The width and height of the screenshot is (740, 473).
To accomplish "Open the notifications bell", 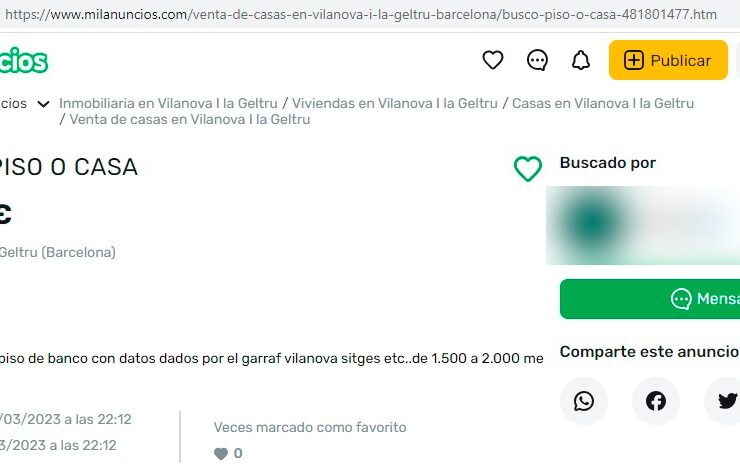I will (x=581, y=60).
